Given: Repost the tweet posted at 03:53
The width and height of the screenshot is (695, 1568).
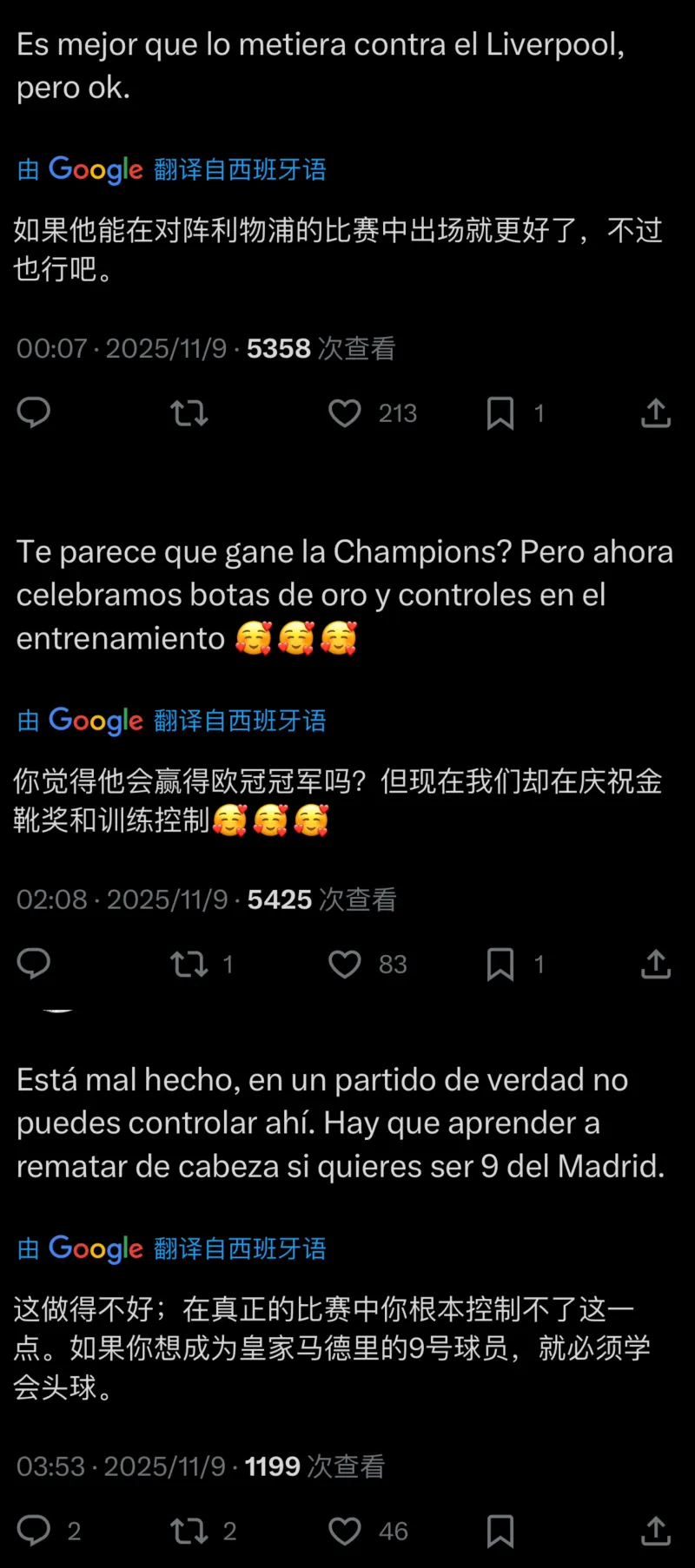Looking at the screenshot, I should 189,1531.
